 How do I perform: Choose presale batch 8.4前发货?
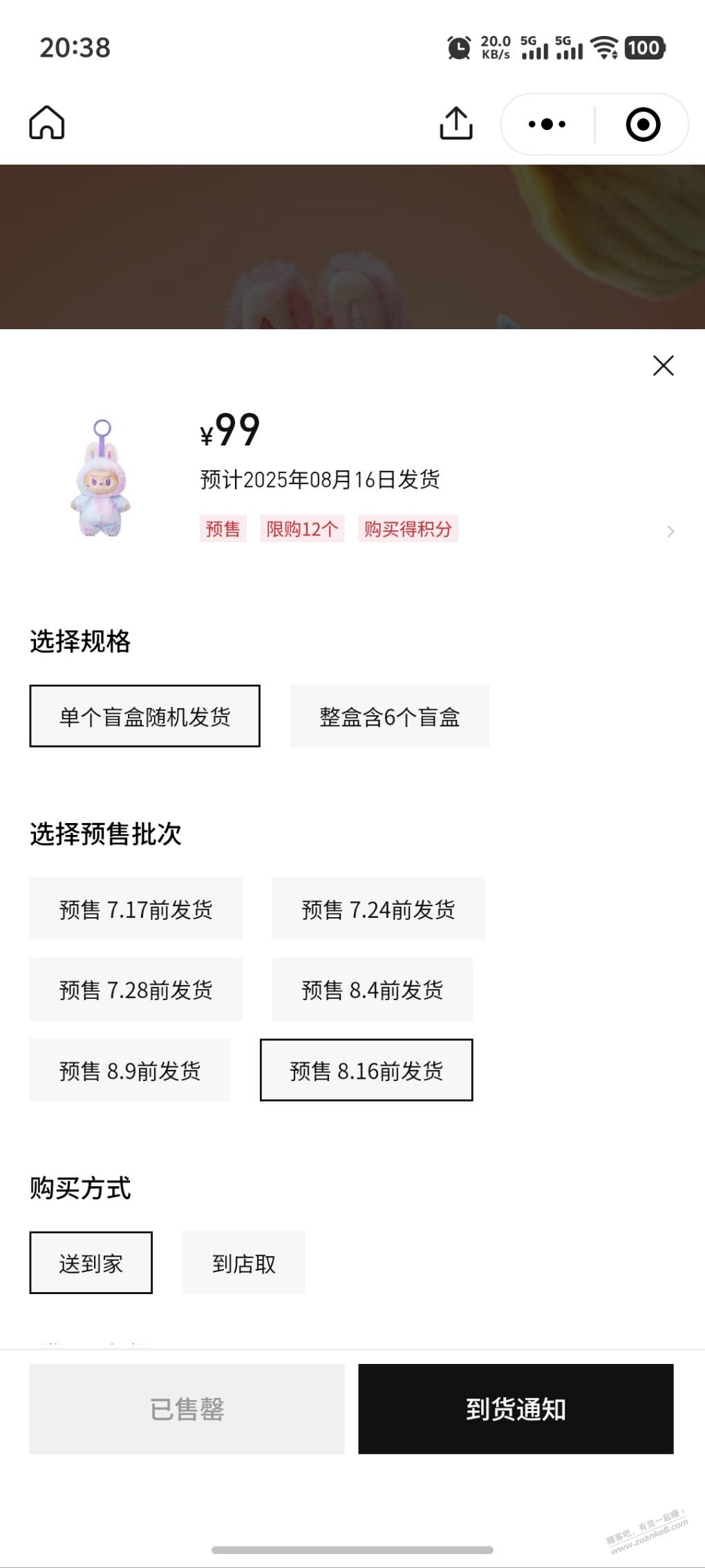(372, 989)
